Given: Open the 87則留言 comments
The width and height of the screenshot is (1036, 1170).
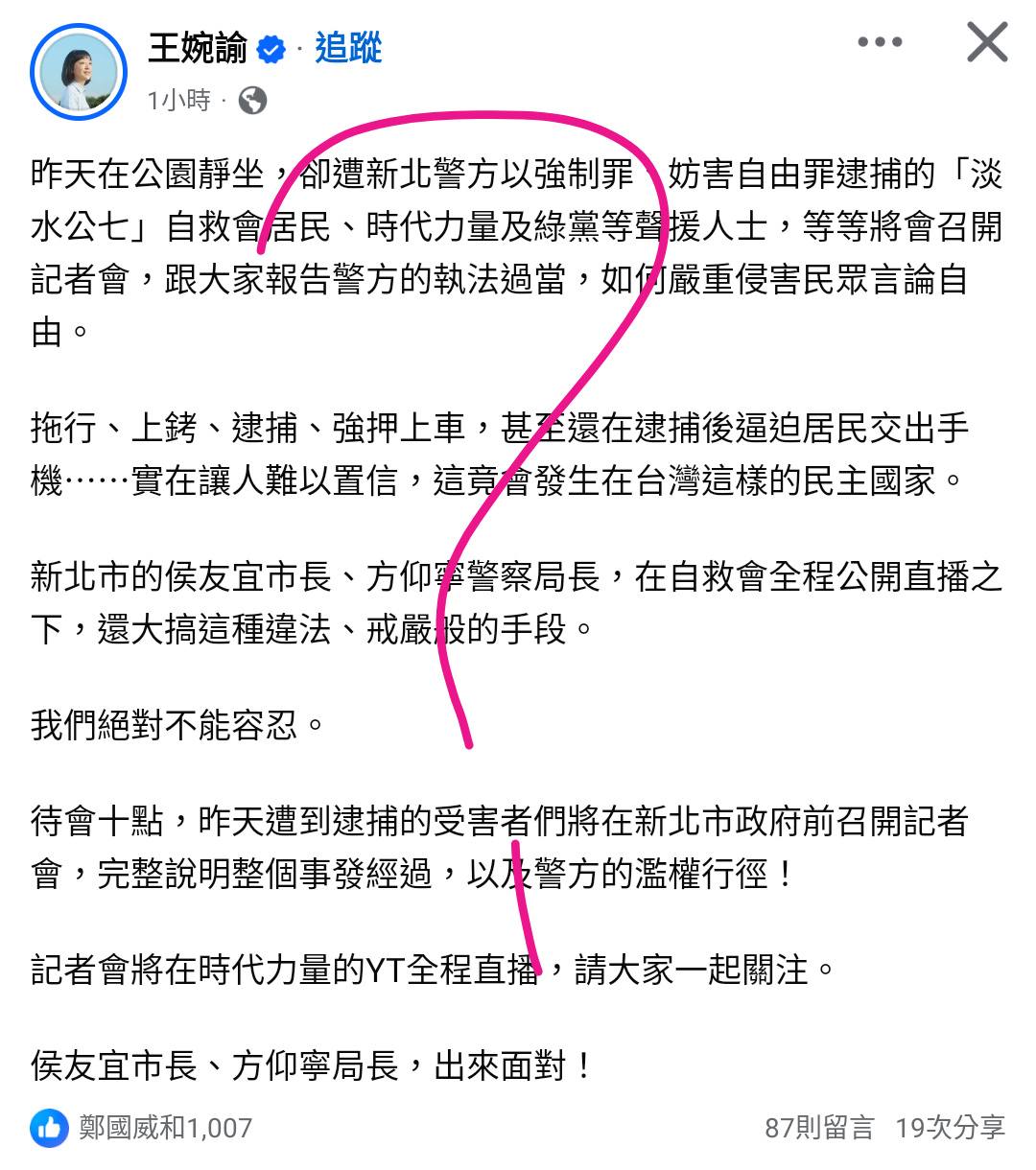Looking at the screenshot, I should click(x=819, y=1128).
